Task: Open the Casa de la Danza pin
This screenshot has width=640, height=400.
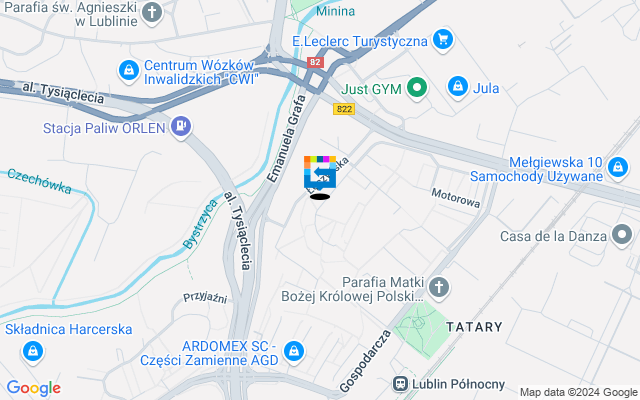Action: click(623, 237)
